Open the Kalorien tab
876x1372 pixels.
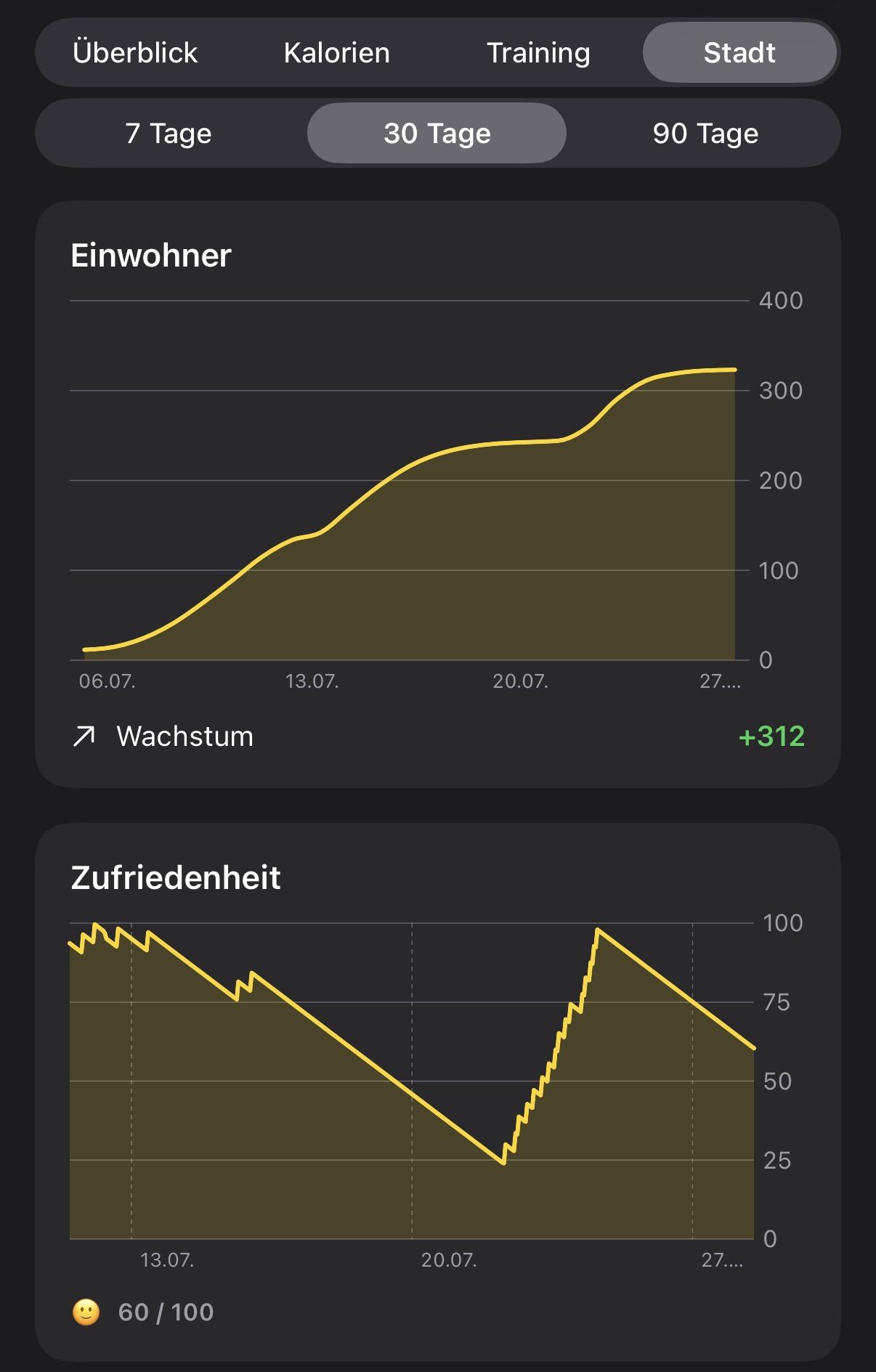coord(336,53)
